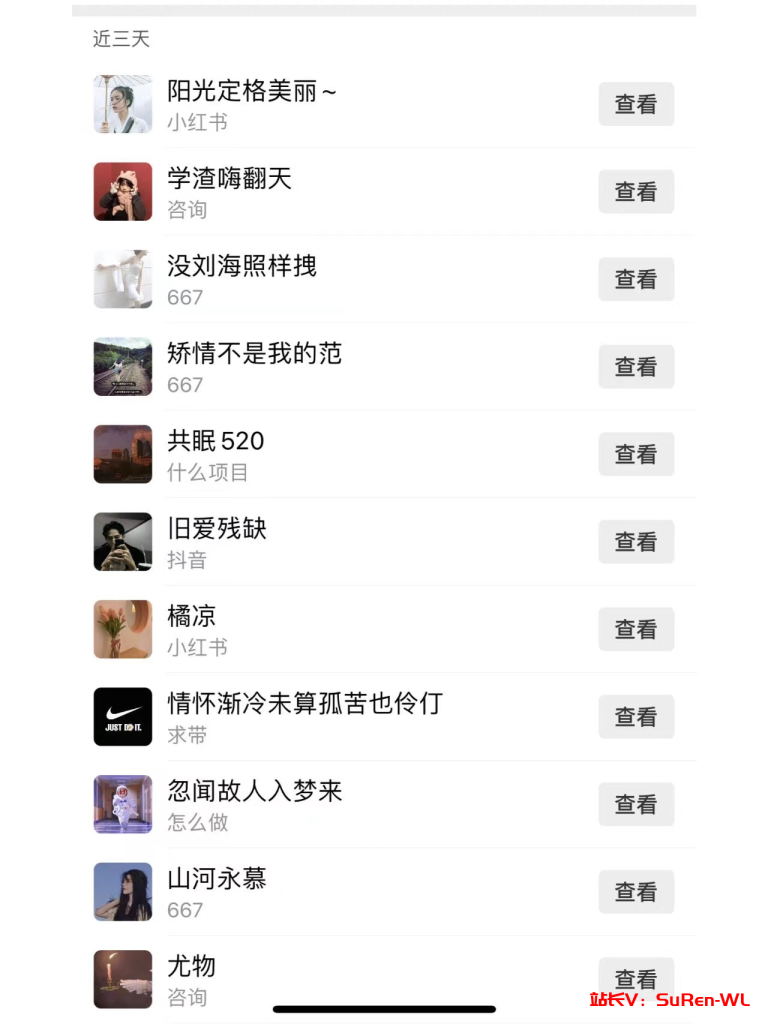View the friend request from 学渣嗨翻天
Image resolution: width=768 pixels, height=1024 pixels.
tap(636, 192)
